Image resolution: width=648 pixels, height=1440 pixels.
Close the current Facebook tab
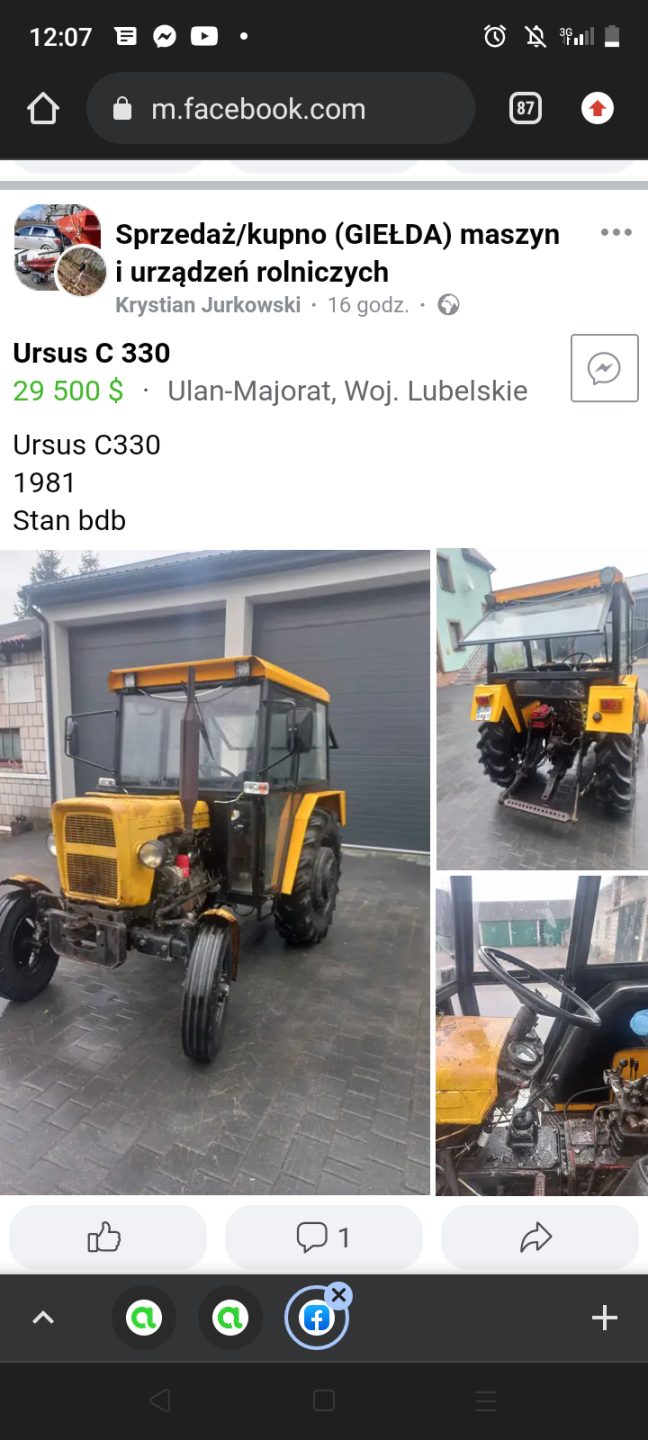339,1297
